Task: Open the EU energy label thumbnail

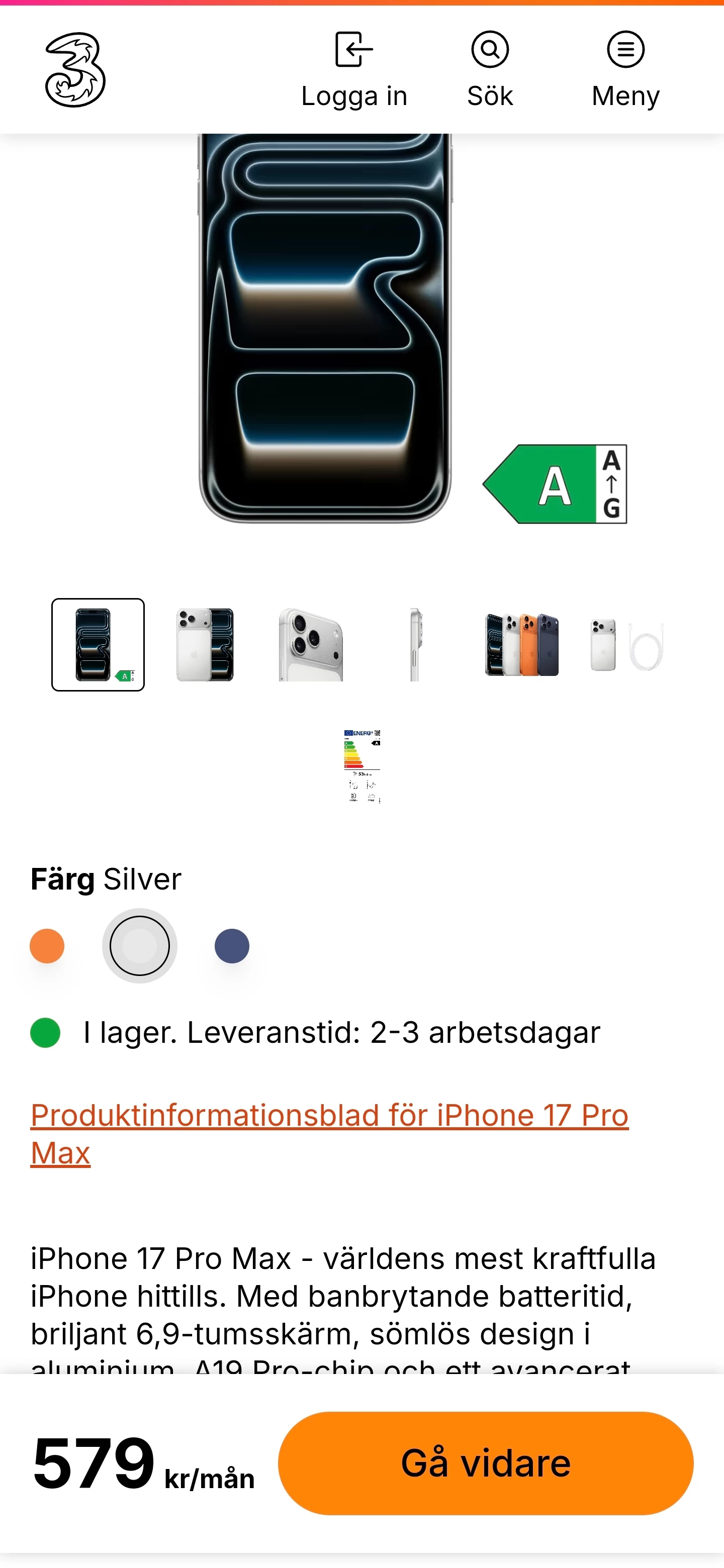Action: click(x=363, y=766)
